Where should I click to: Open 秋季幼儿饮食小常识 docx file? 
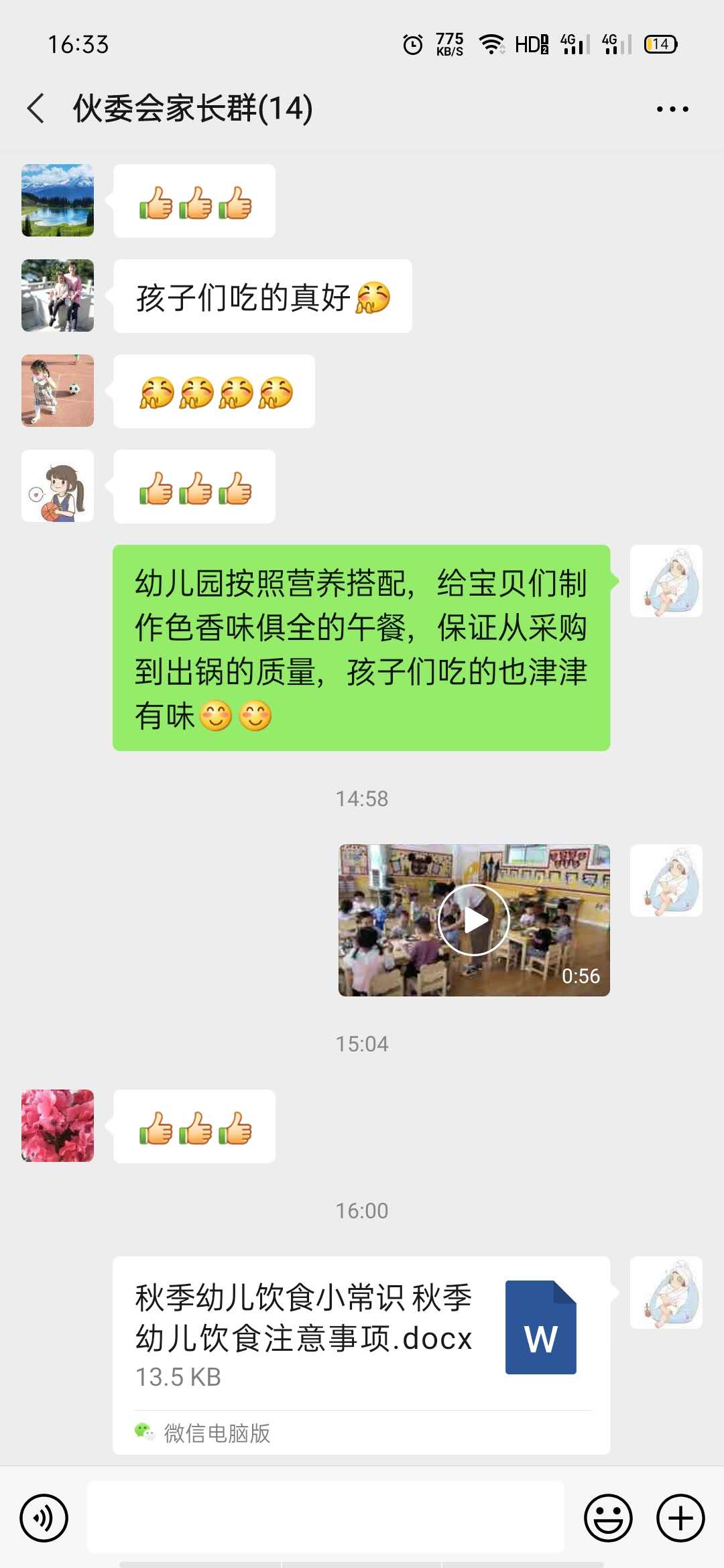(361, 1333)
